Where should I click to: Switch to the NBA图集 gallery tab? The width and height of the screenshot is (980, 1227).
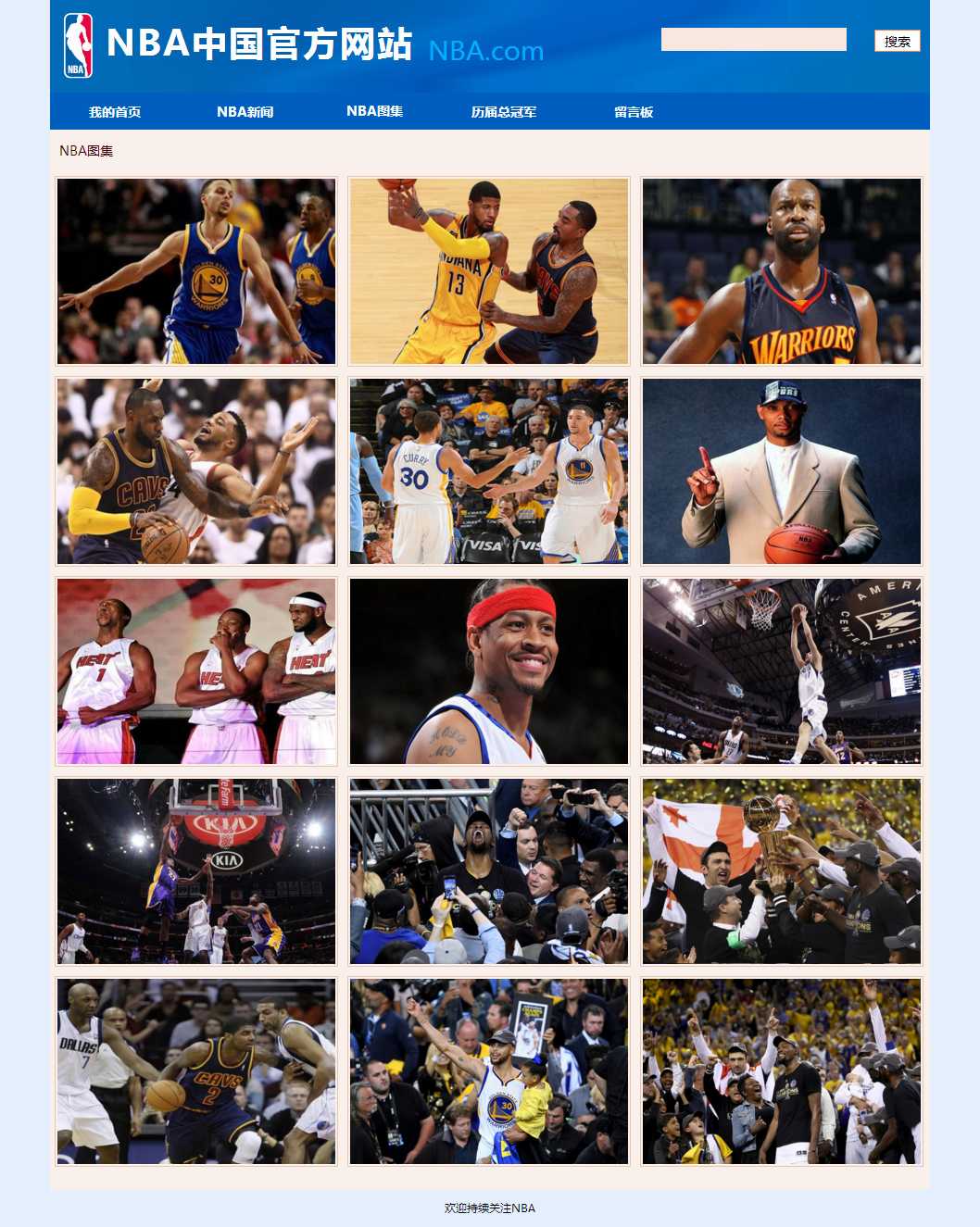pos(374,111)
